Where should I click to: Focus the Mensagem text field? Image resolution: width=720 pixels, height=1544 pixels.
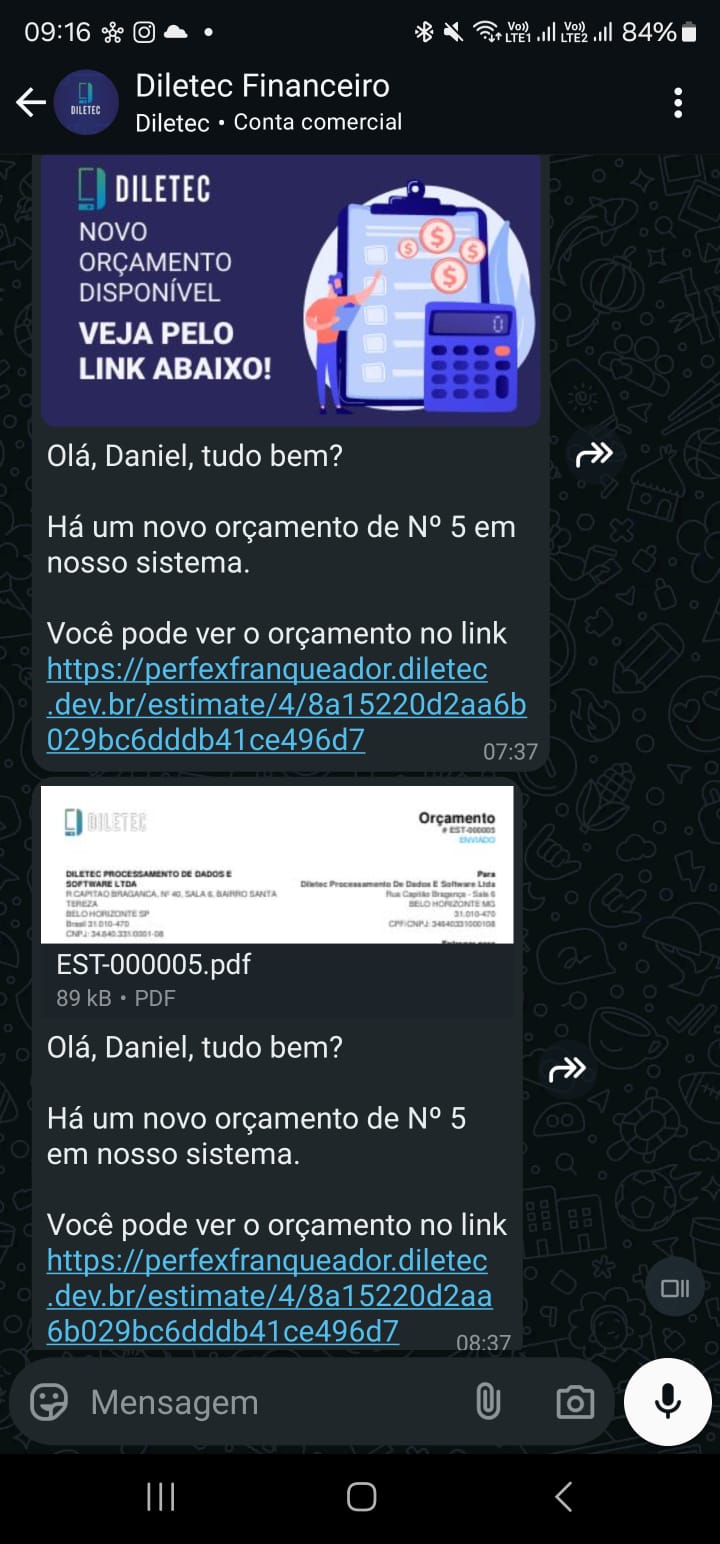click(x=270, y=1402)
